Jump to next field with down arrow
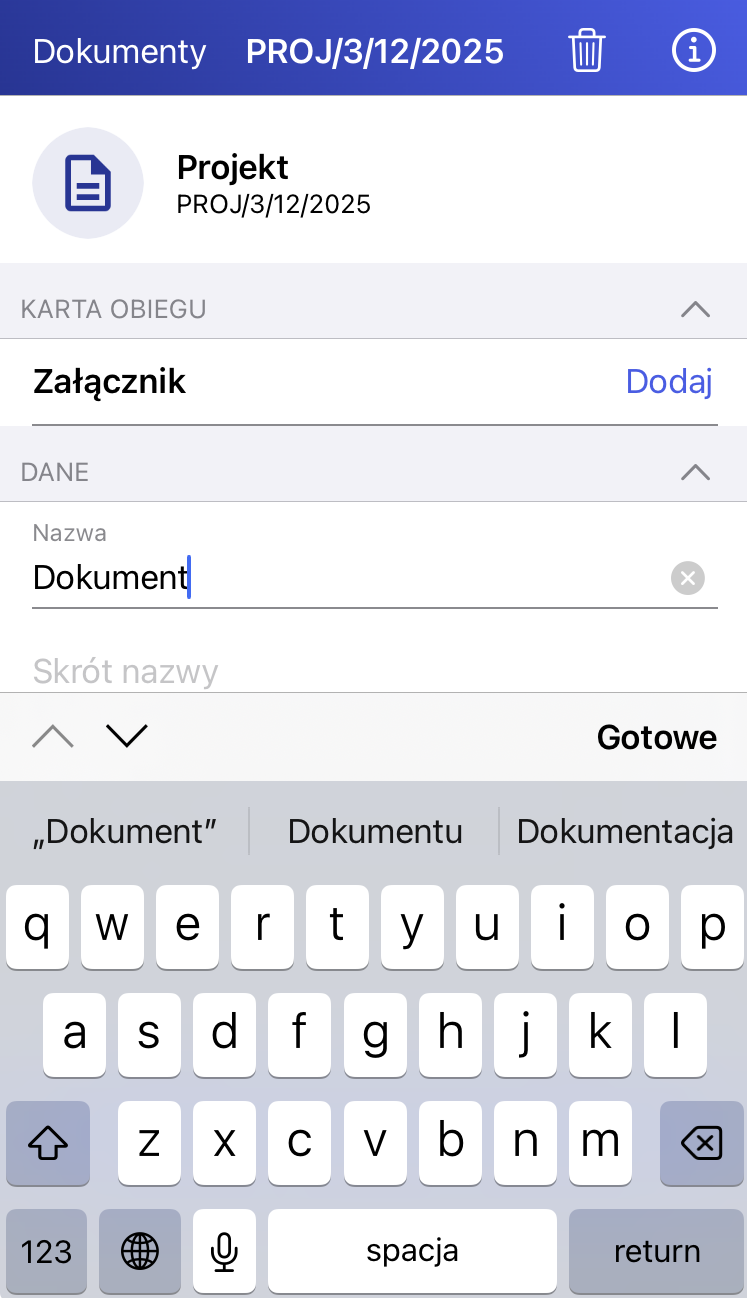 (x=126, y=737)
